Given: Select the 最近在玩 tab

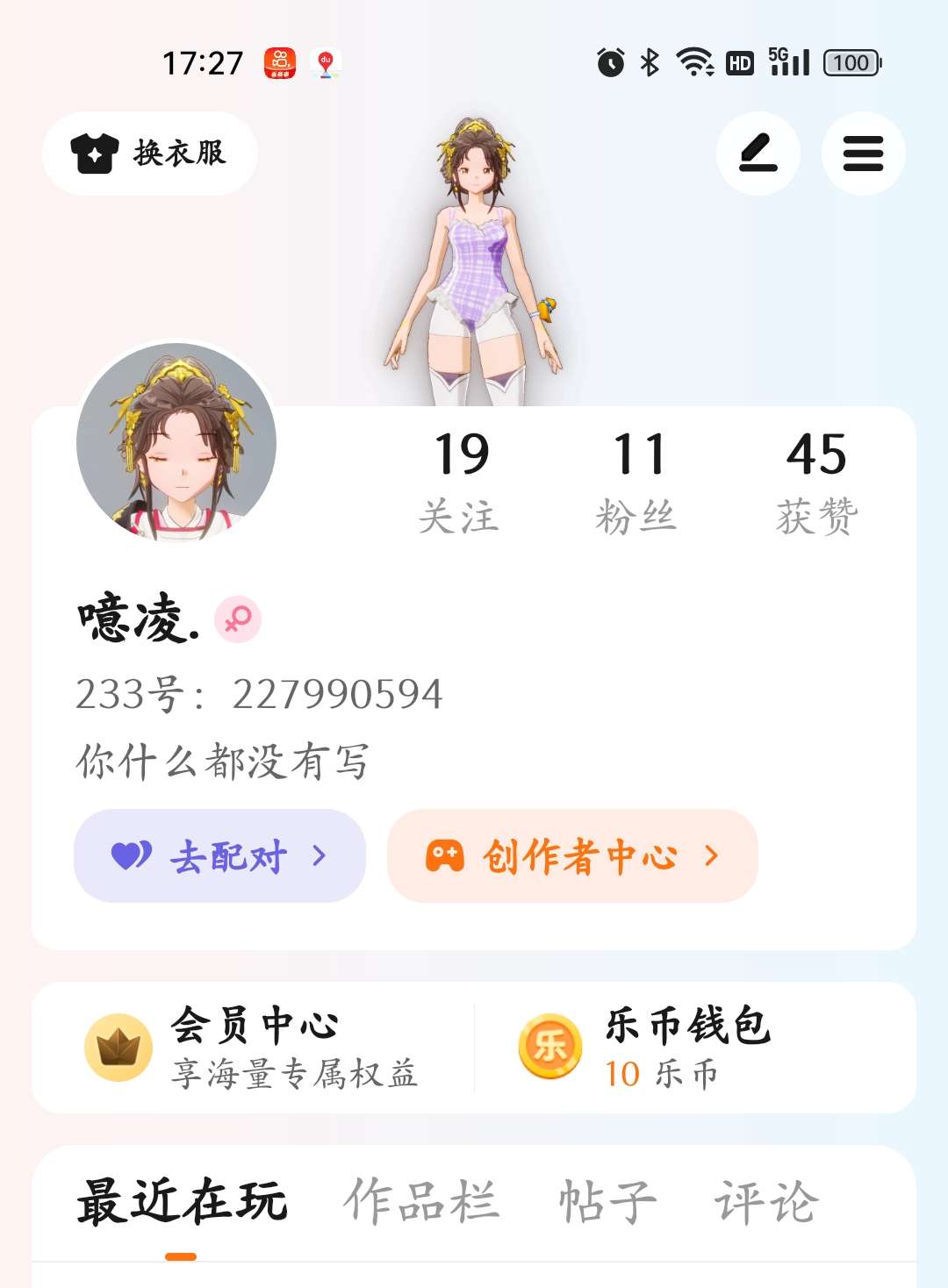Looking at the screenshot, I should (x=182, y=1201).
